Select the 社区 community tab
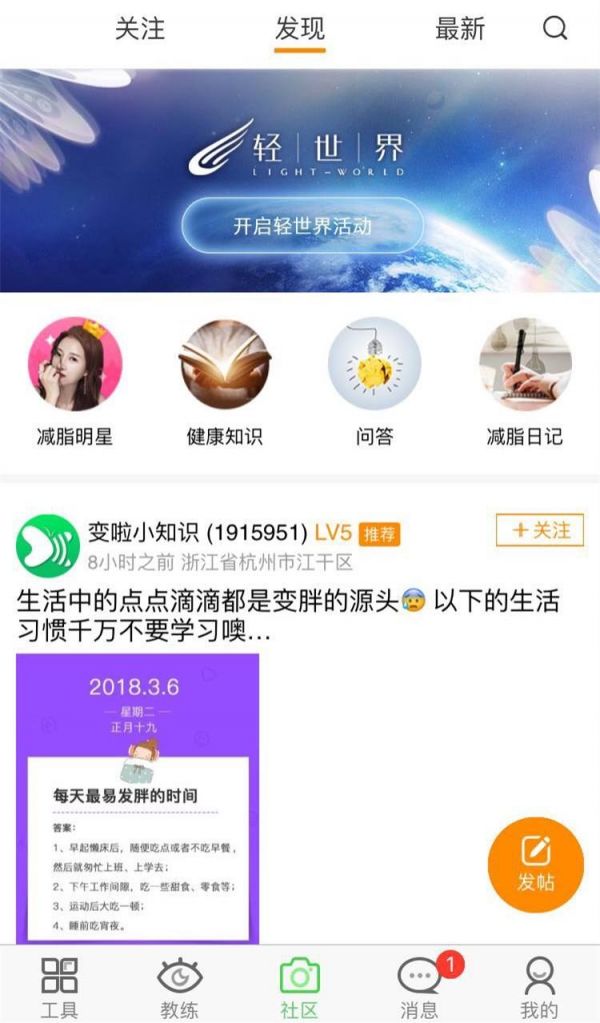Viewport: 600px width, 1023px height. coord(299,985)
